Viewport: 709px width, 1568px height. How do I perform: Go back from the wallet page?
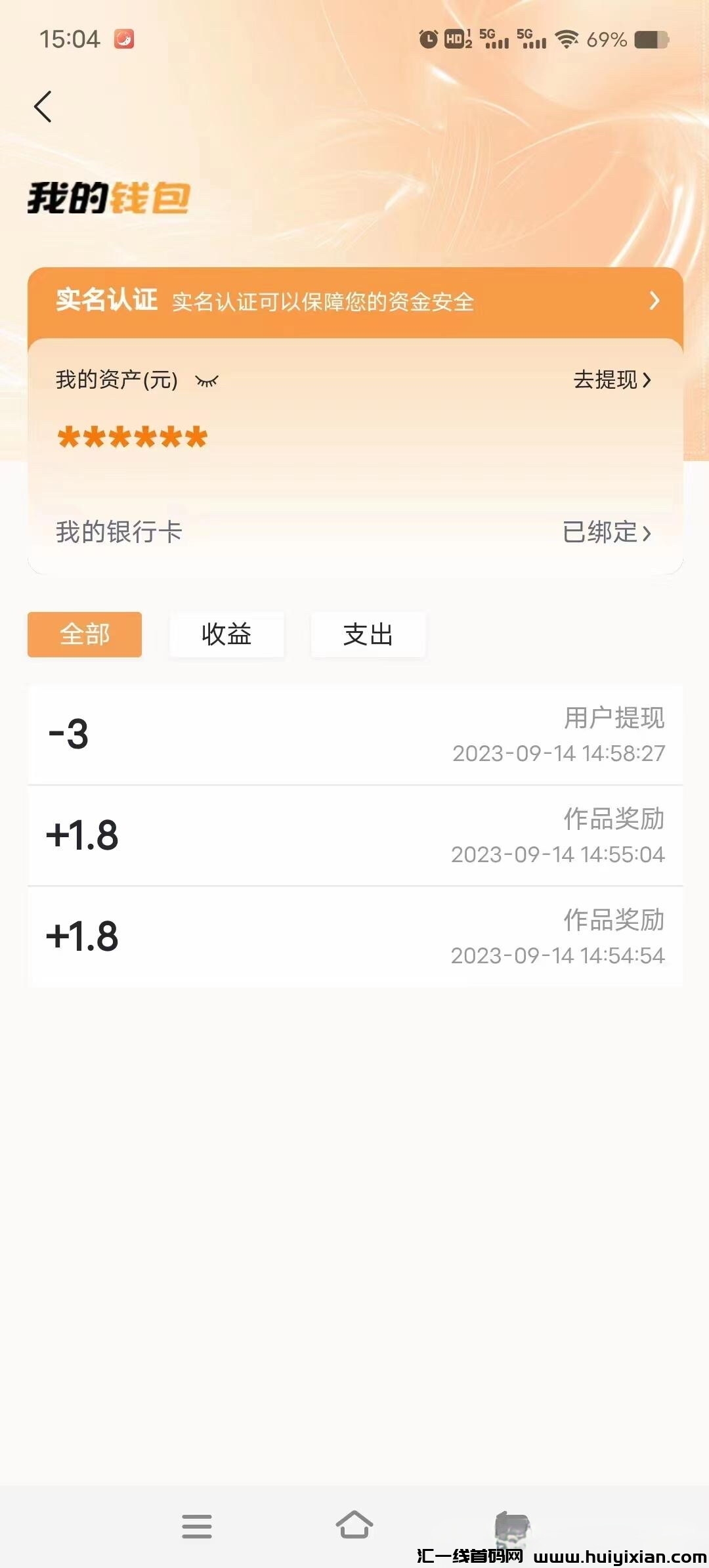point(43,106)
